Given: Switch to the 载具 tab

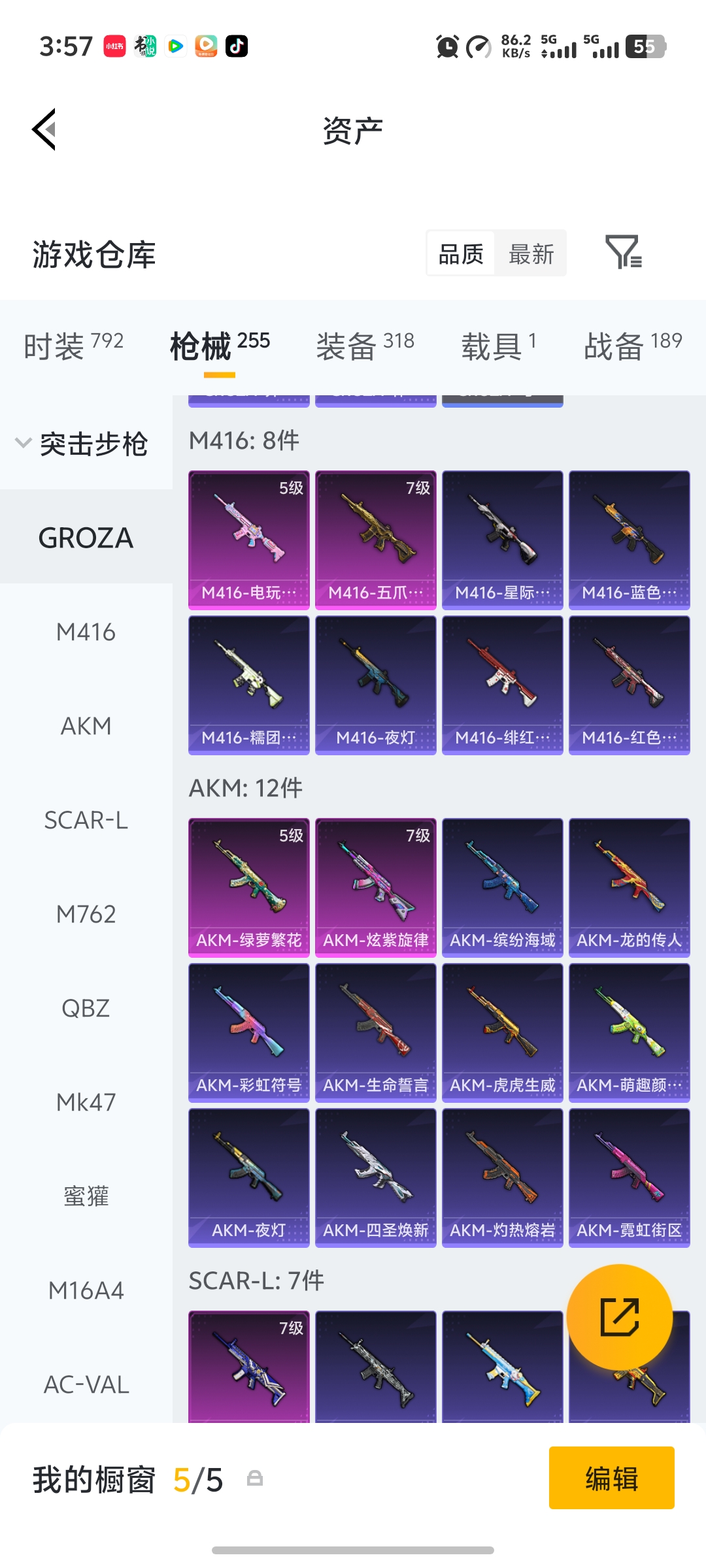Looking at the screenshot, I should coord(498,345).
